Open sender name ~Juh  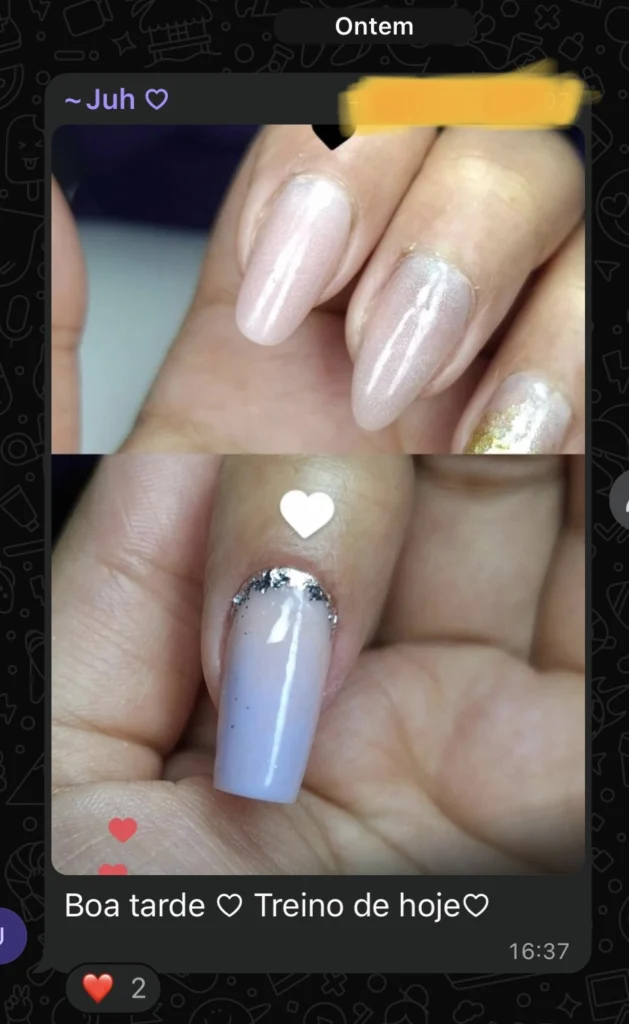click(x=116, y=100)
